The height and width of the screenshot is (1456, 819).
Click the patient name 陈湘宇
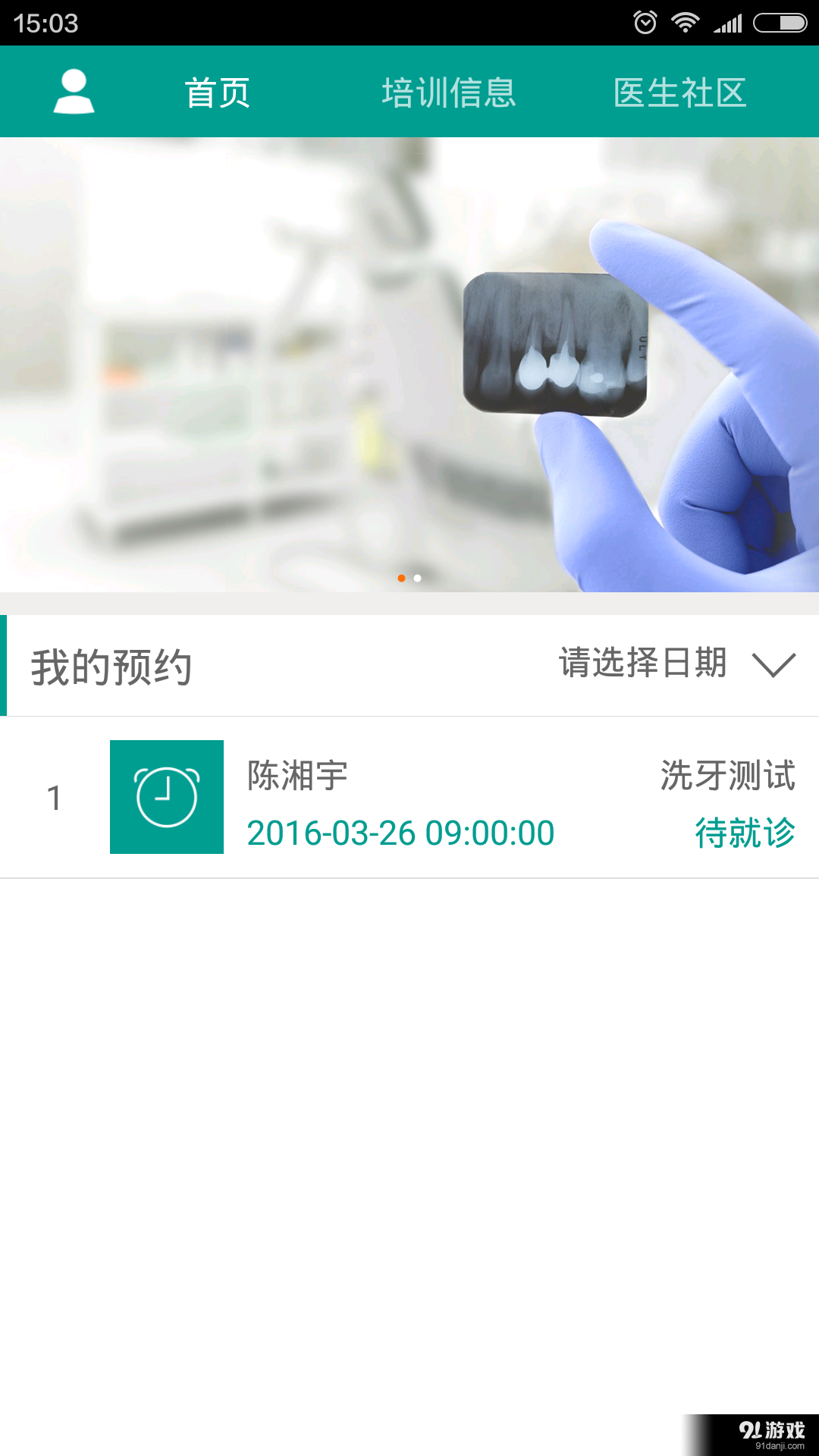(294, 775)
